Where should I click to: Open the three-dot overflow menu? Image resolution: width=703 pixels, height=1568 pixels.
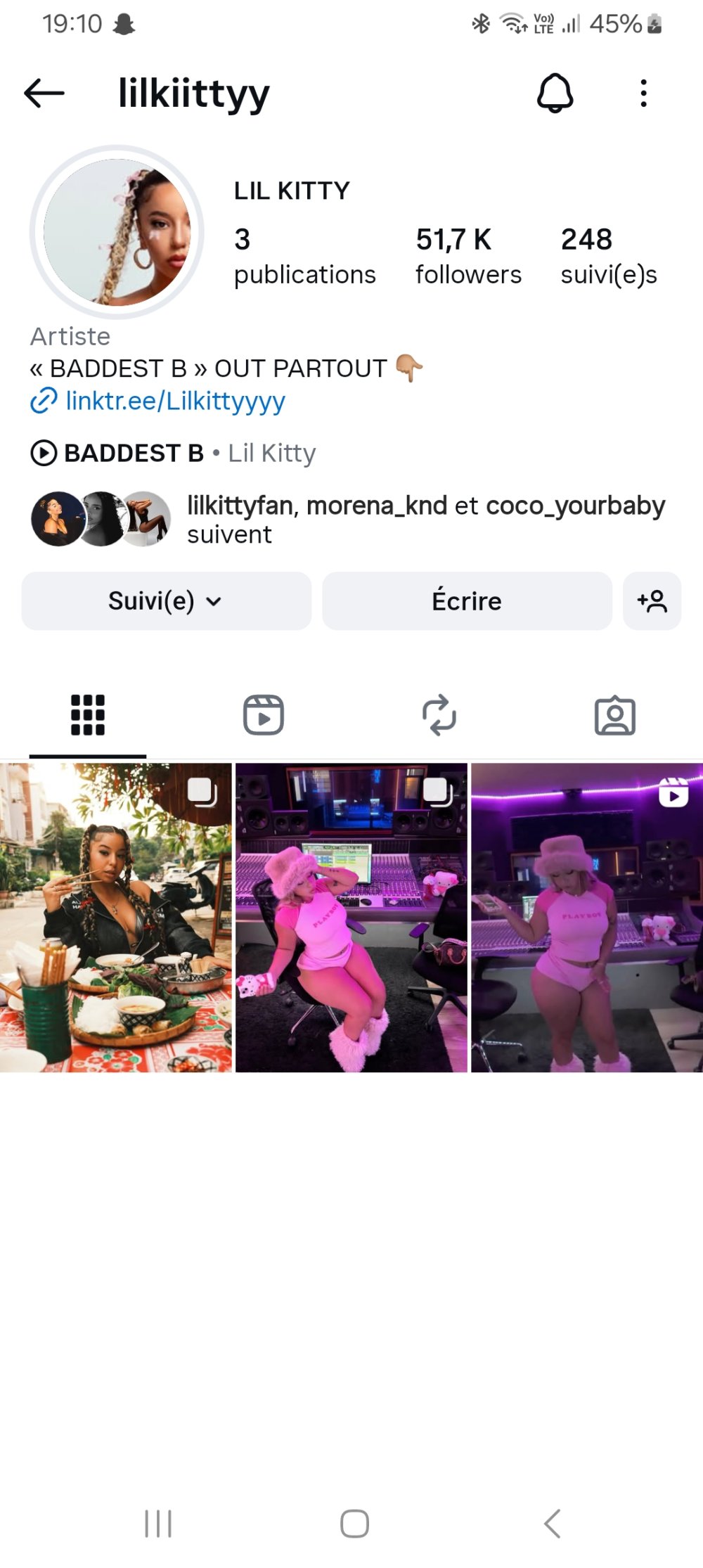point(643,93)
